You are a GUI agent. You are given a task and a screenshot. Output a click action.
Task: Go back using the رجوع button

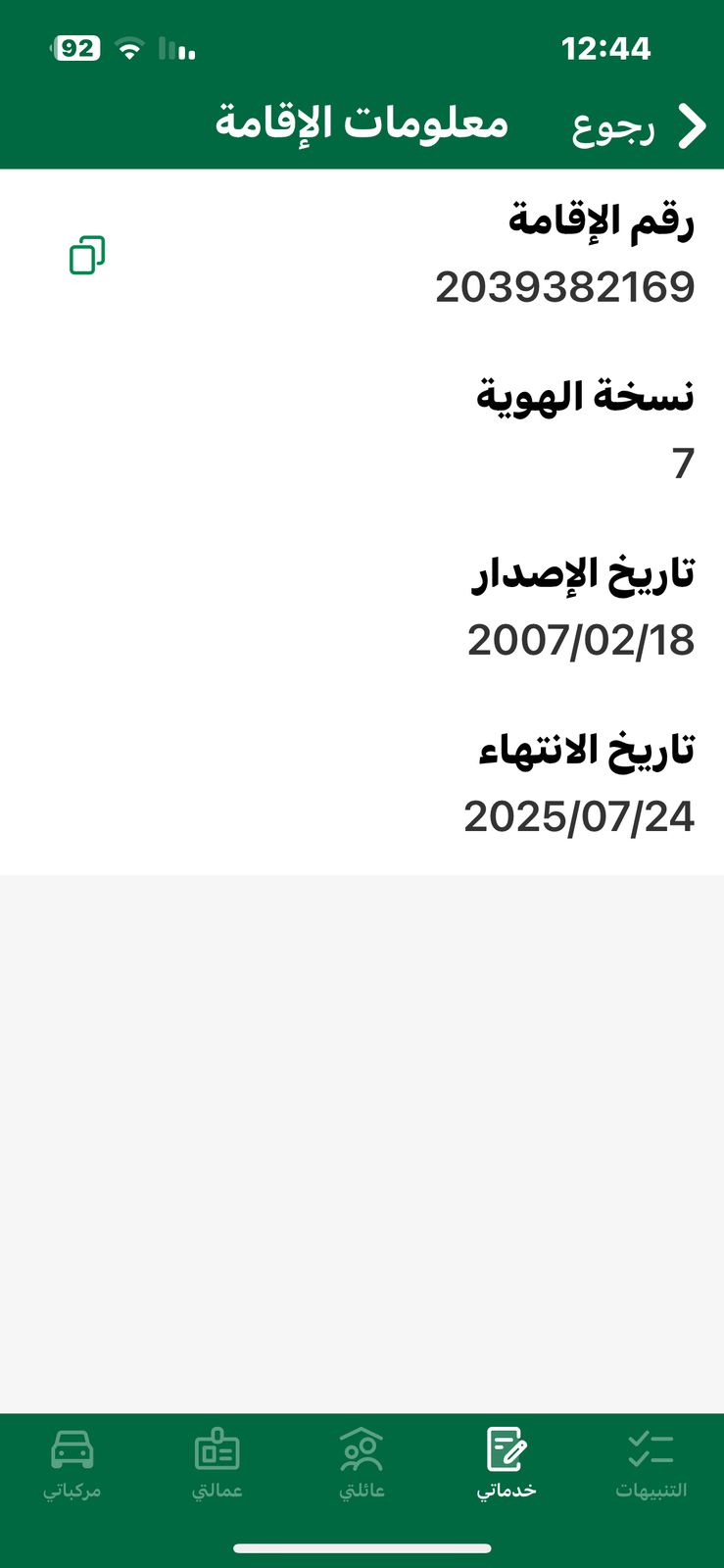(638, 126)
